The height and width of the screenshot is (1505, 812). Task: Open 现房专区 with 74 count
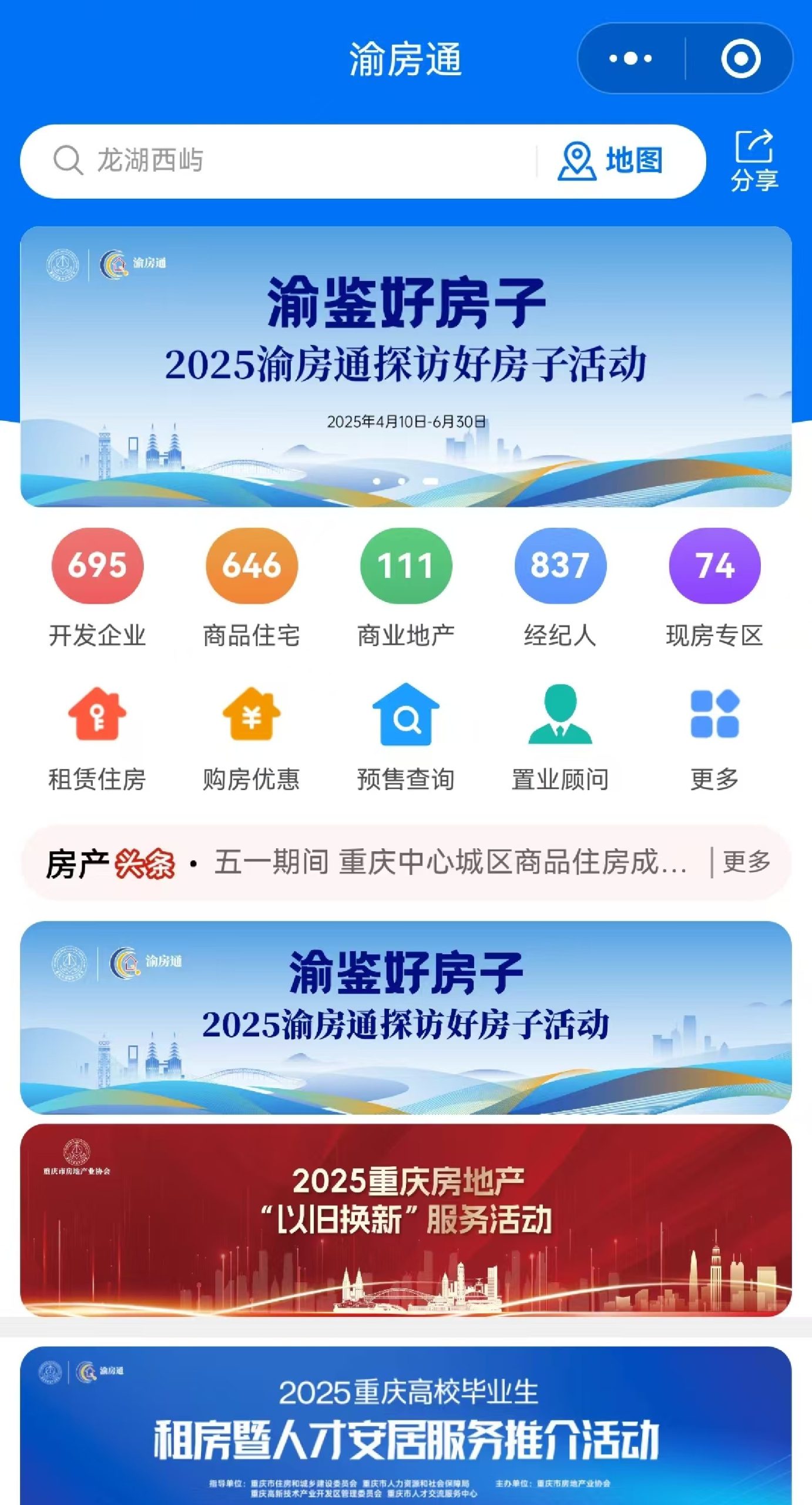pos(714,588)
